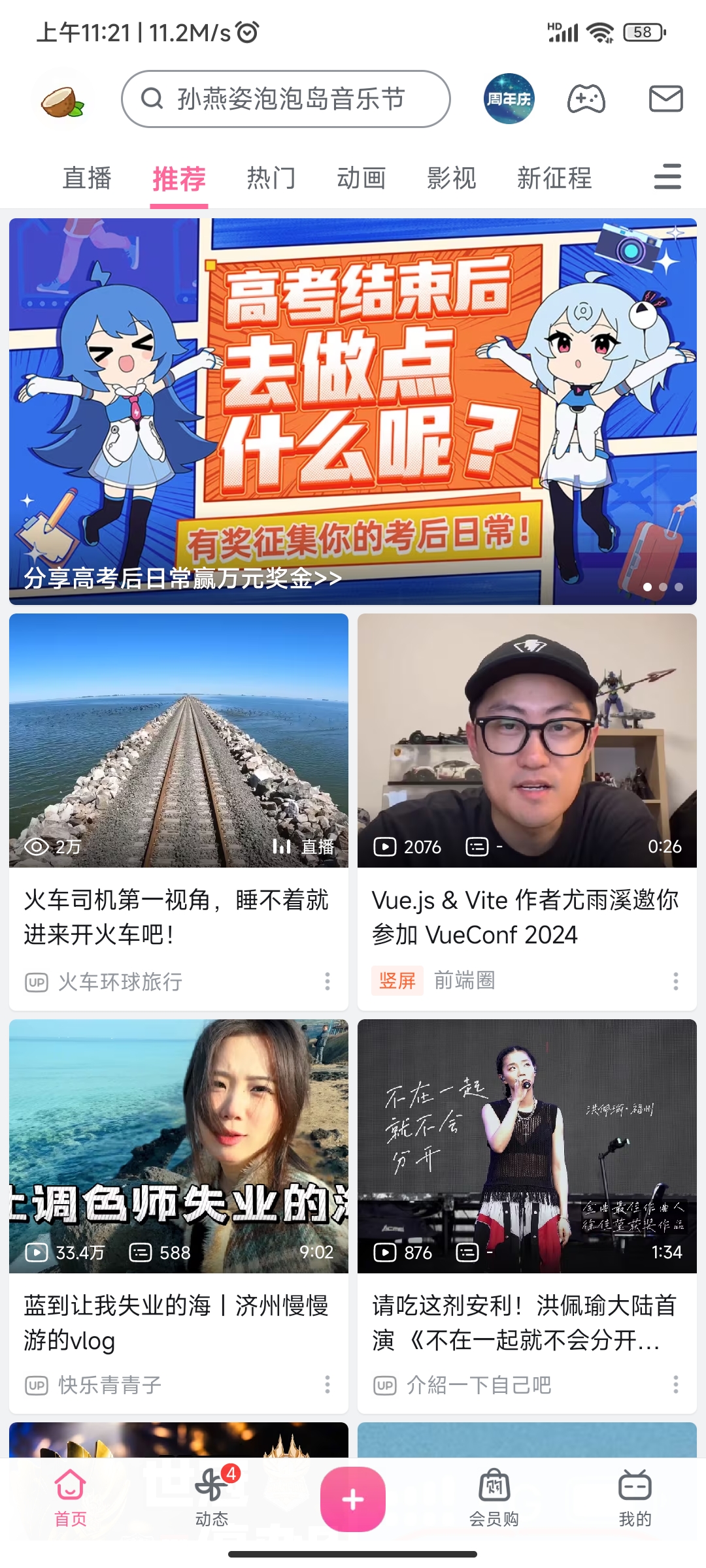This screenshot has height=1568, width=706.
Task: Play the 蓝到让我失业的海 vlog video
Action: (x=178, y=1217)
